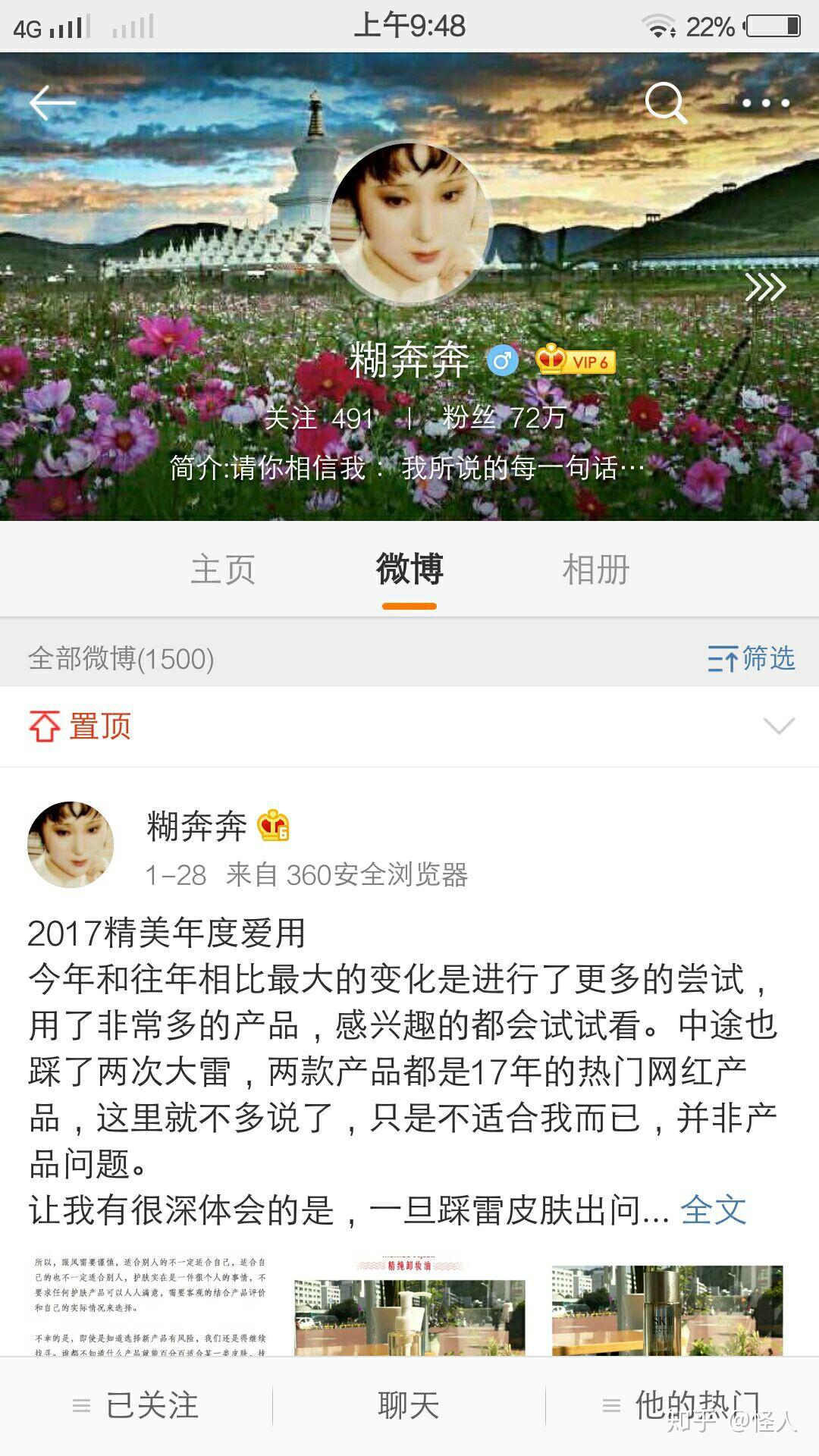Tap the profile avatar photo
This screenshot has height=1456, width=819.
409,223
